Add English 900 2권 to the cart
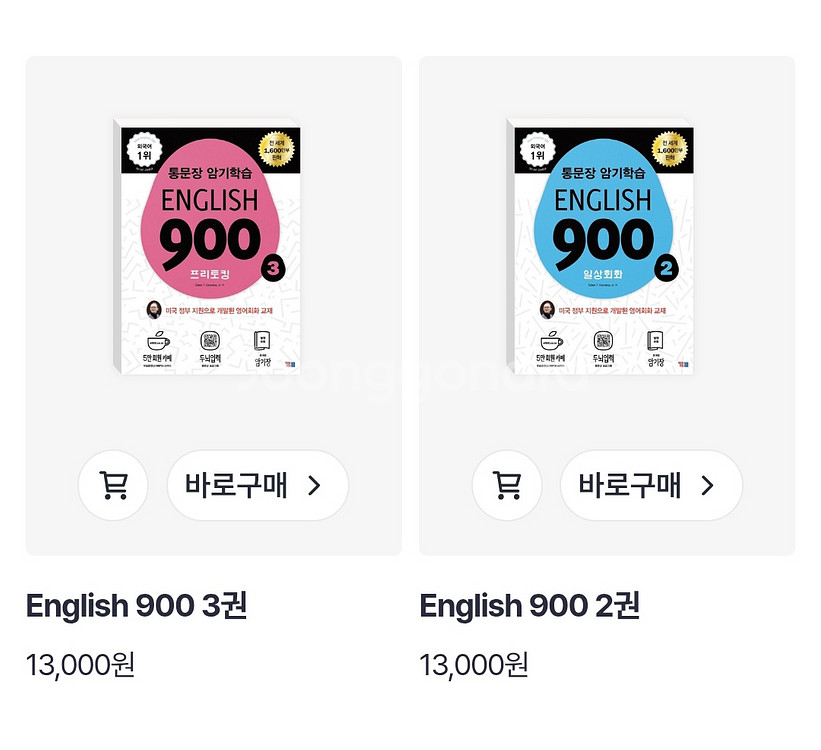The width and height of the screenshot is (821, 750). tap(507, 486)
